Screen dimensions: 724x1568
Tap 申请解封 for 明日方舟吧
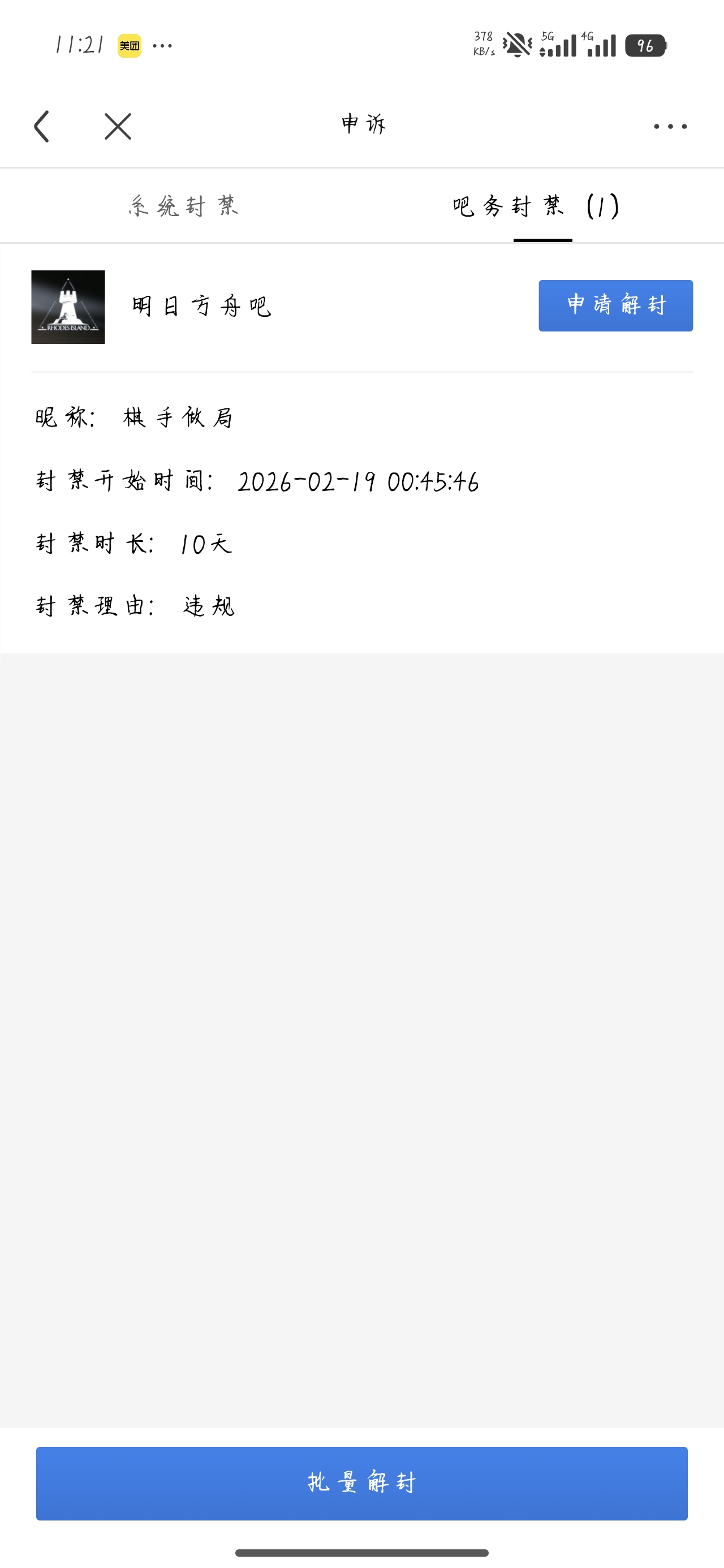(x=615, y=305)
